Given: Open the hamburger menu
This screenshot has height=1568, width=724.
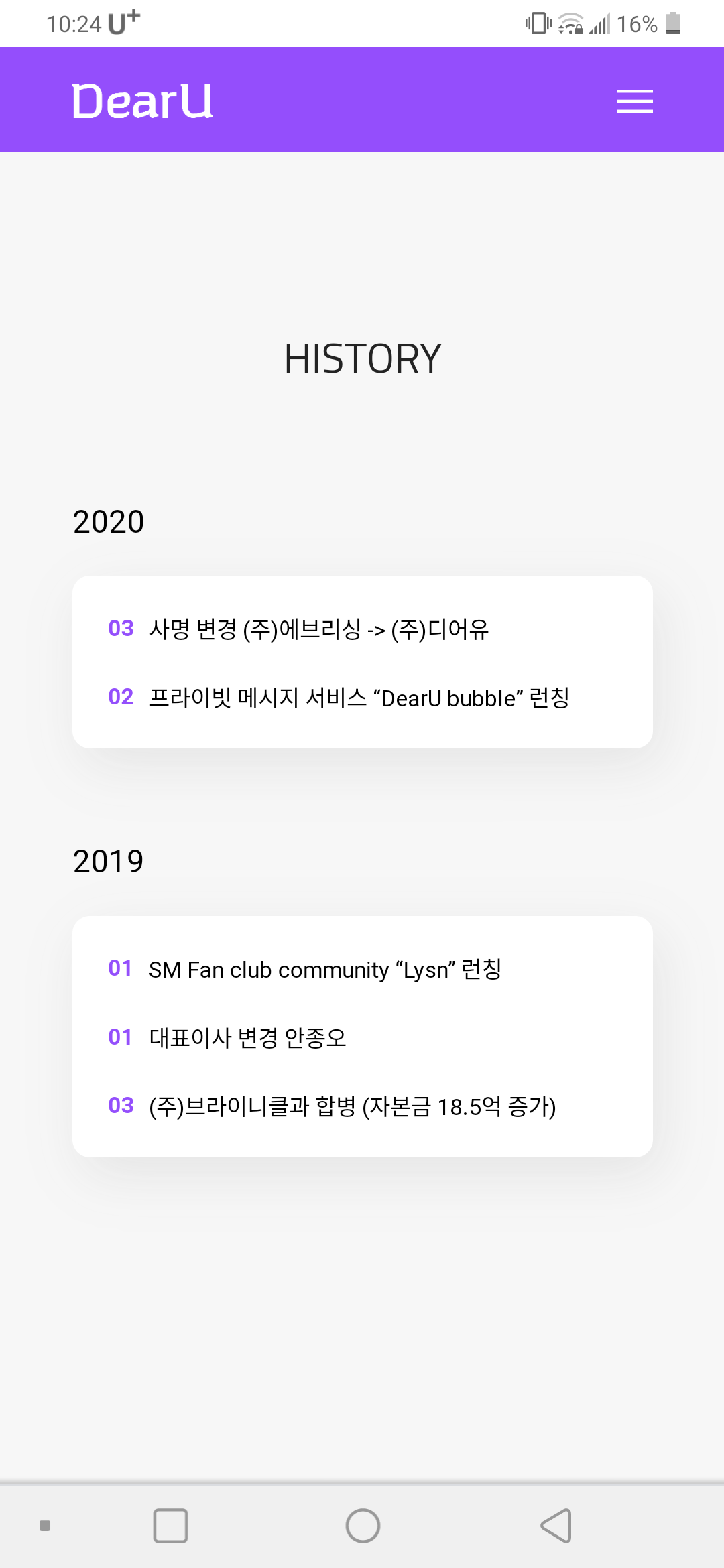Looking at the screenshot, I should 635,101.
